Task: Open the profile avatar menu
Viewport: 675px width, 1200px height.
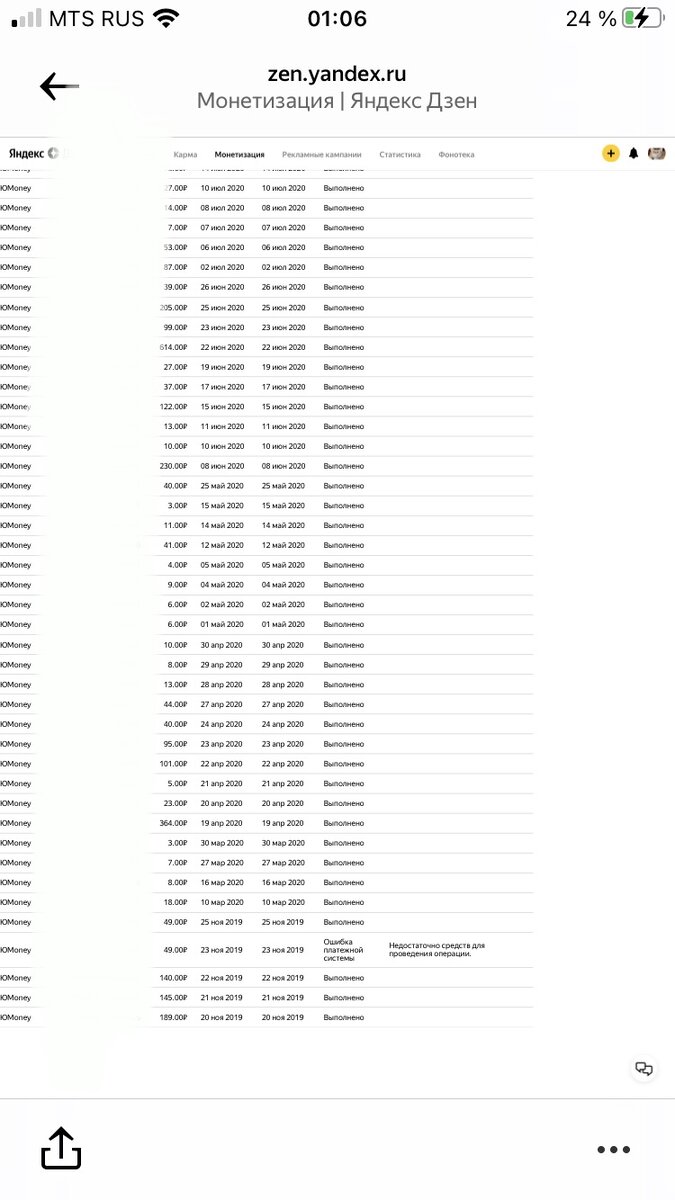Action: (x=657, y=153)
